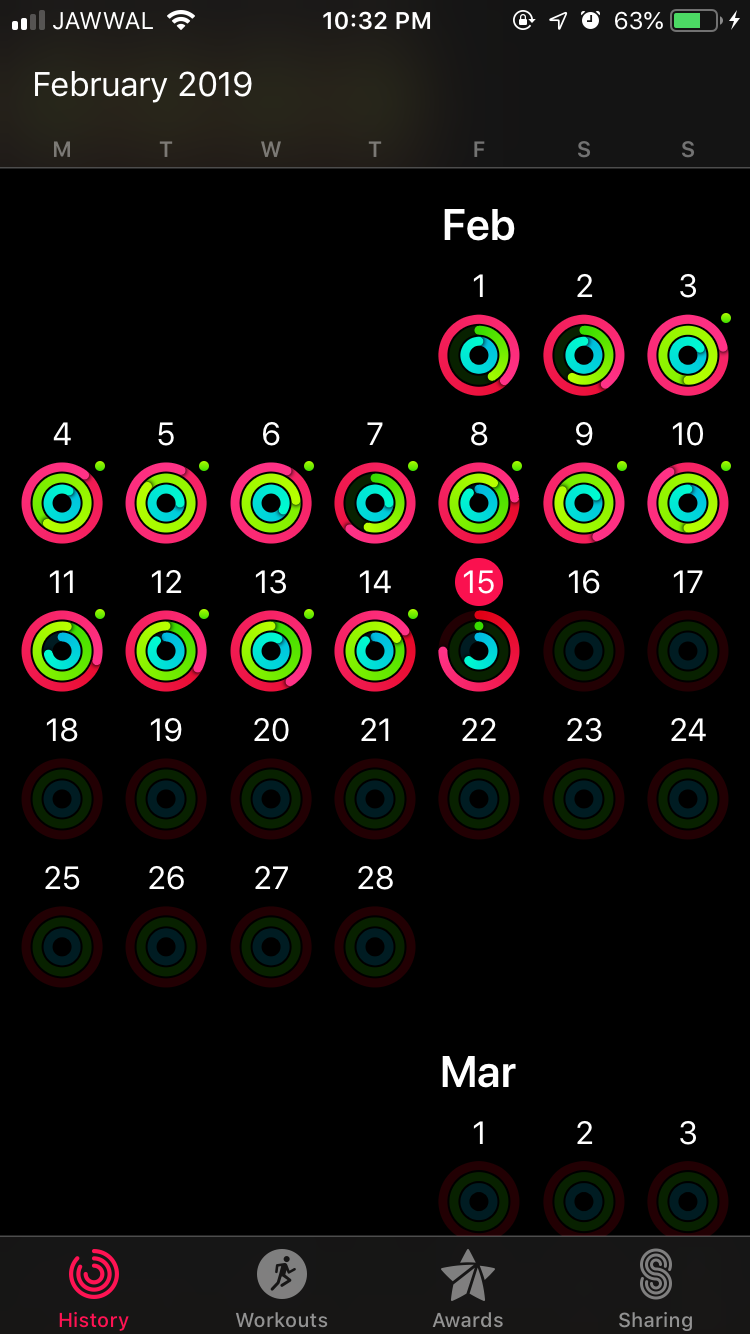Open today's activity for February 15
The width and height of the screenshot is (750, 1334).
(x=479, y=651)
